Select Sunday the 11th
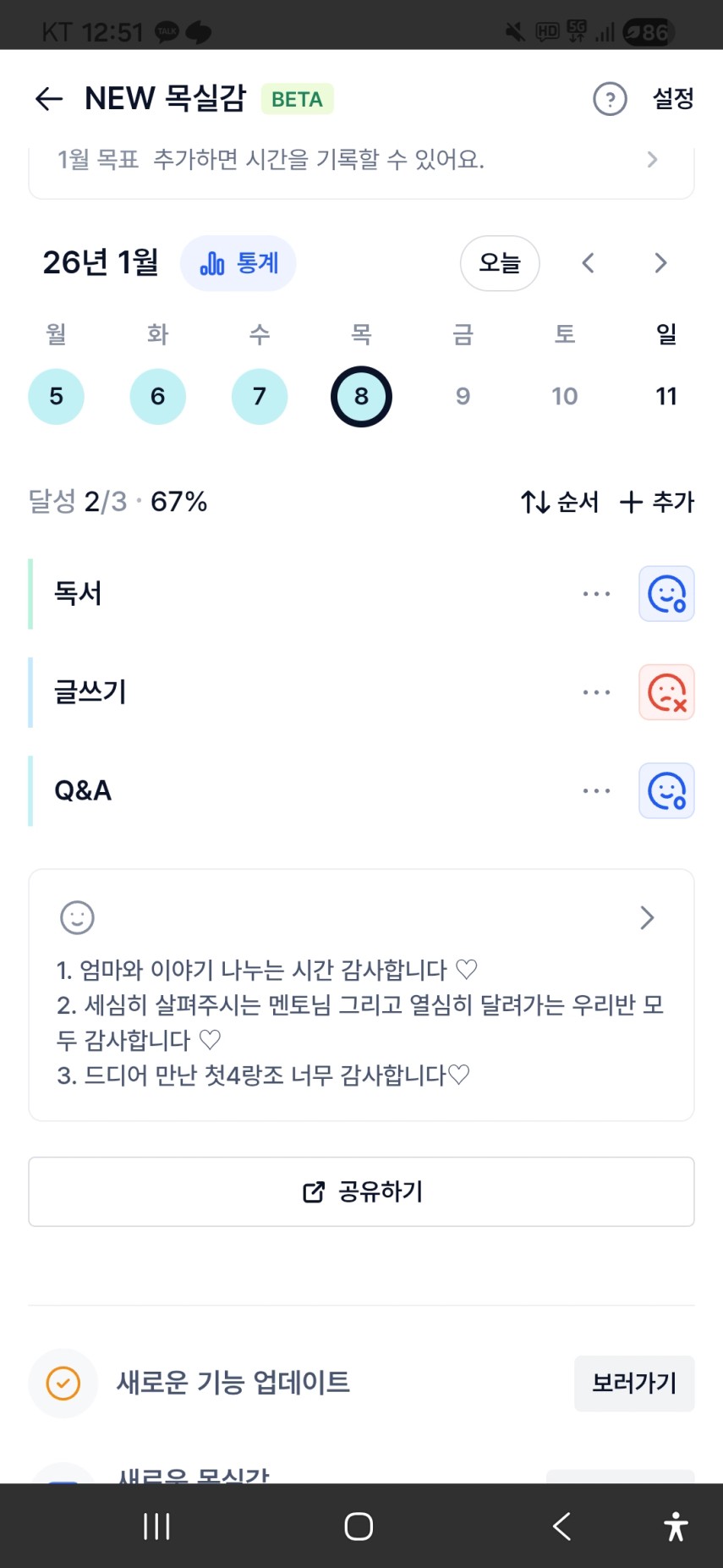 (x=666, y=396)
